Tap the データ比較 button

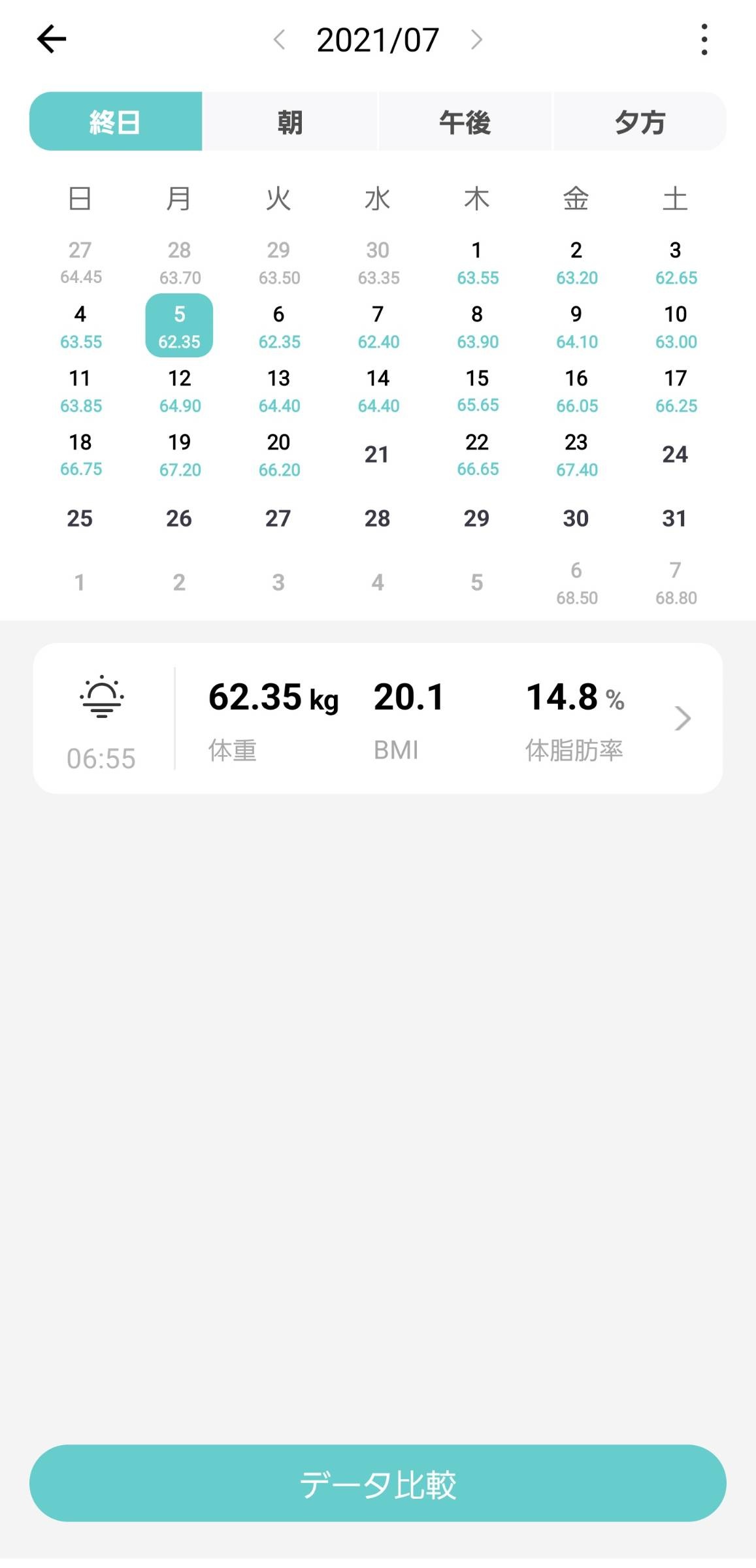378,1484
